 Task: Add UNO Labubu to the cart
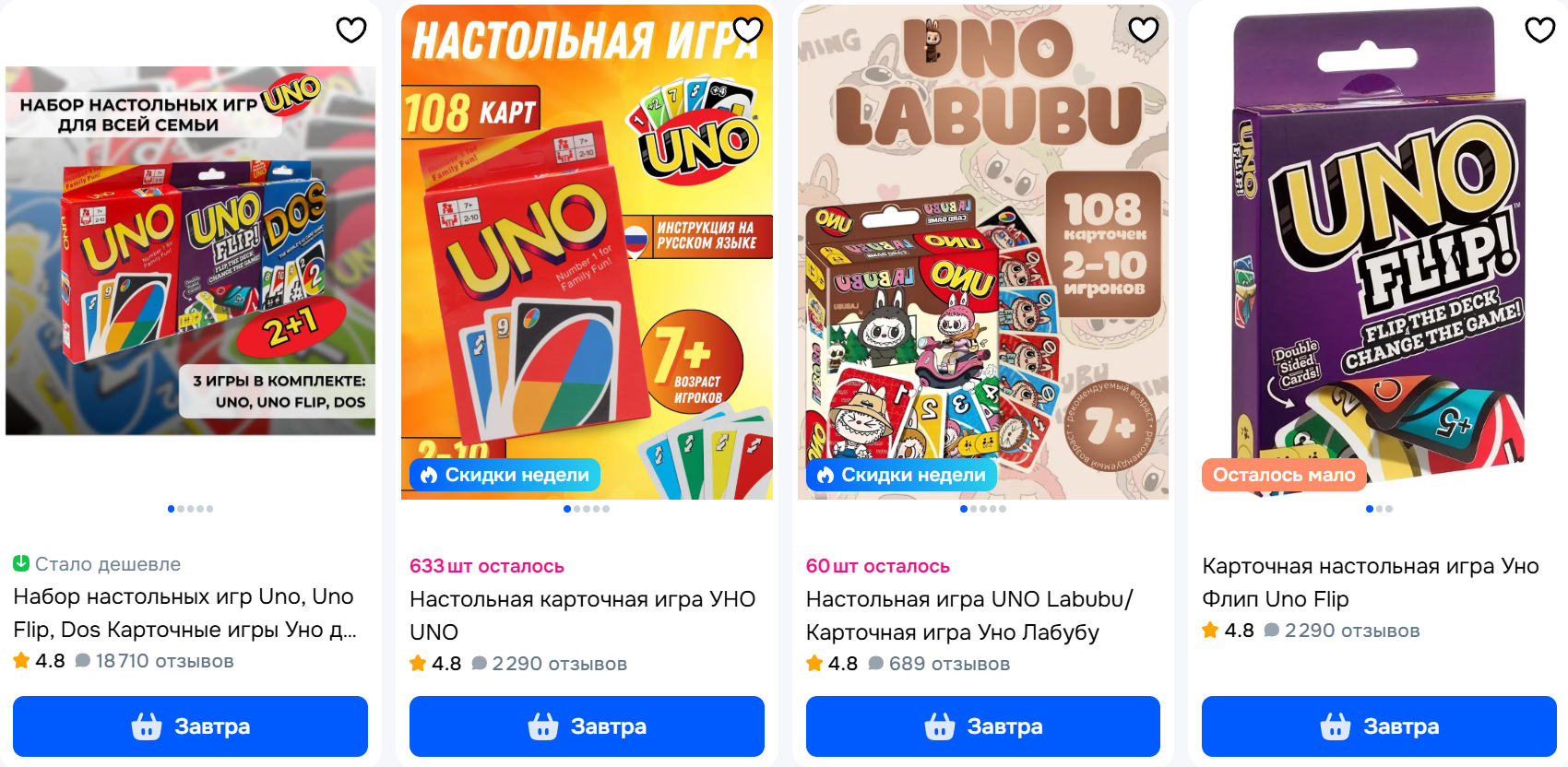click(x=982, y=726)
